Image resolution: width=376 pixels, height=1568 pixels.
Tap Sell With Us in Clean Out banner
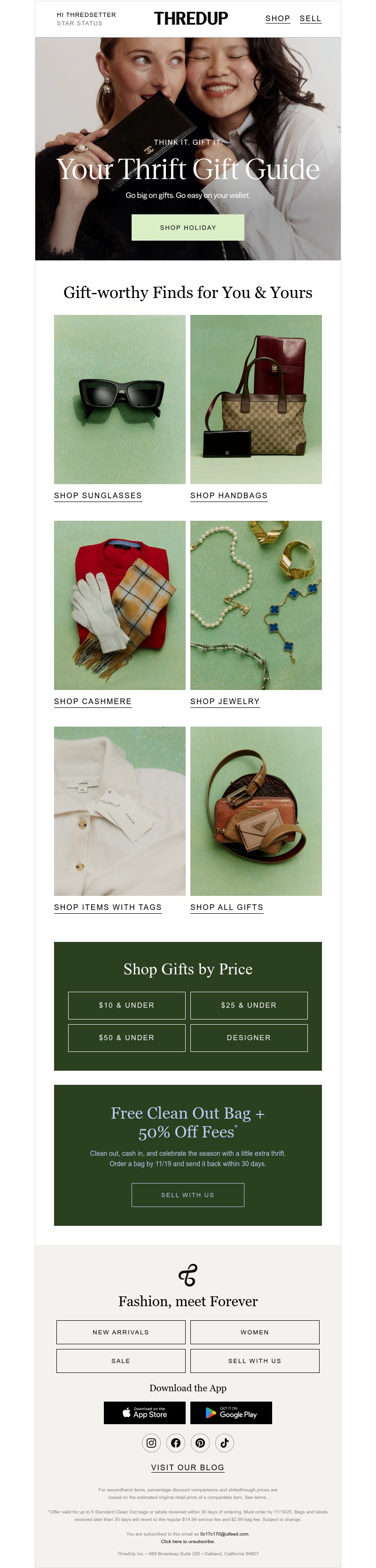188,1195
